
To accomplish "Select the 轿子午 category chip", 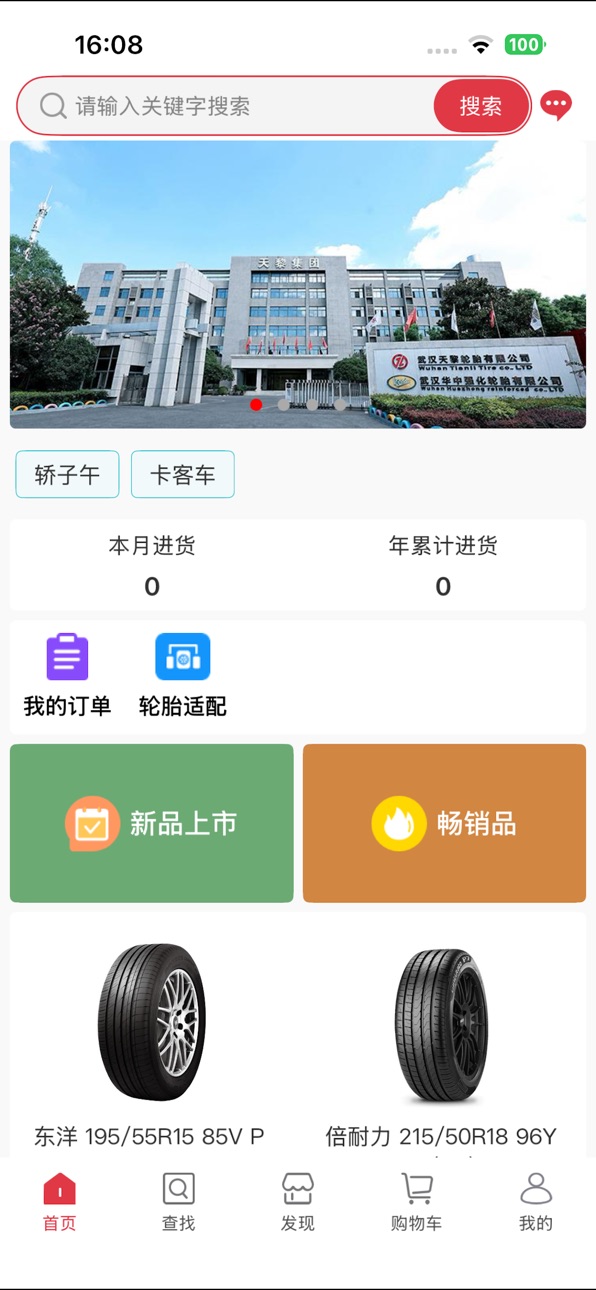I will (x=67, y=474).
